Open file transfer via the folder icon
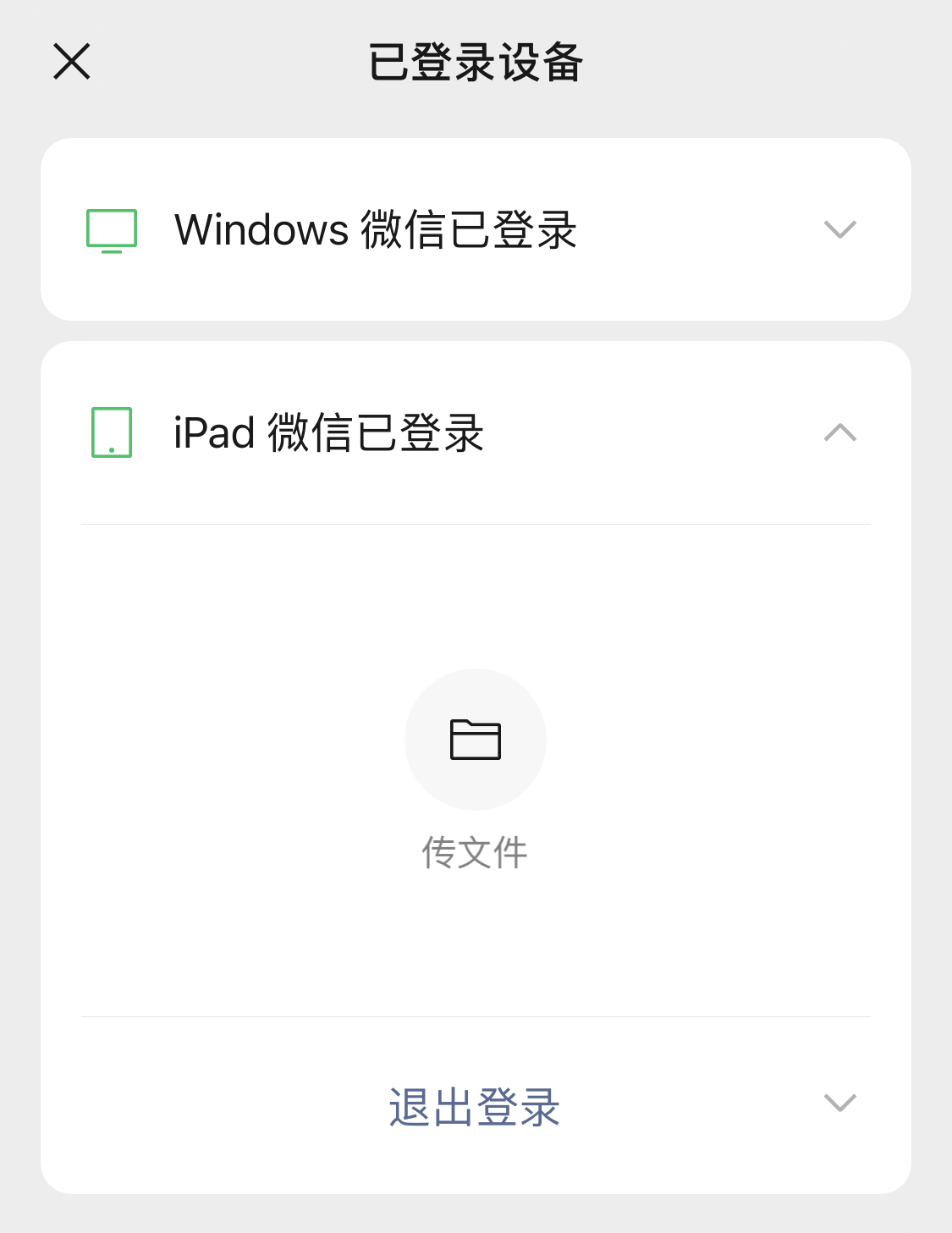Viewport: 952px width, 1233px height. [x=476, y=739]
